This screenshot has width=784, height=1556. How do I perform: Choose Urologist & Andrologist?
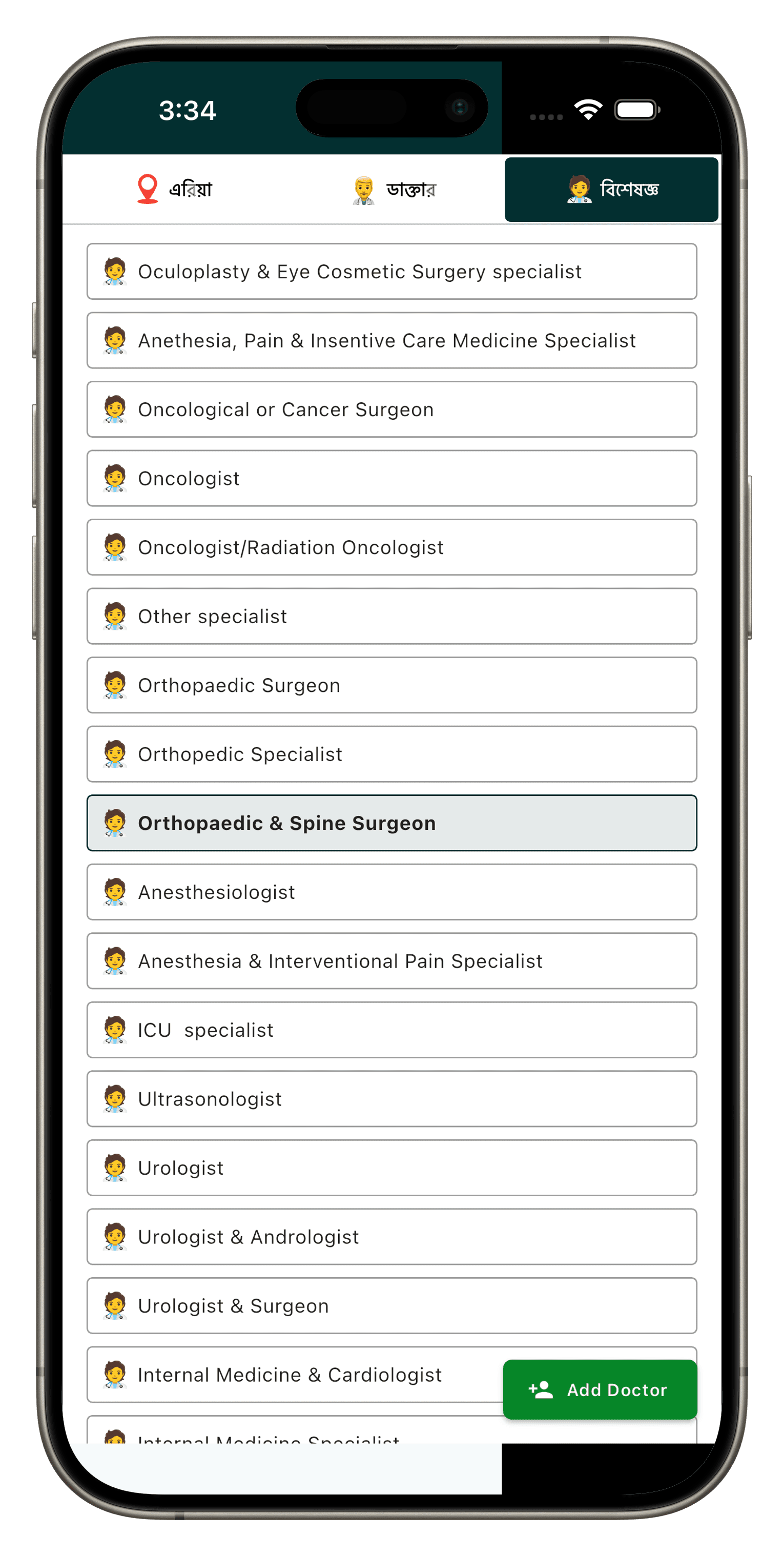tap(391, 1237)
